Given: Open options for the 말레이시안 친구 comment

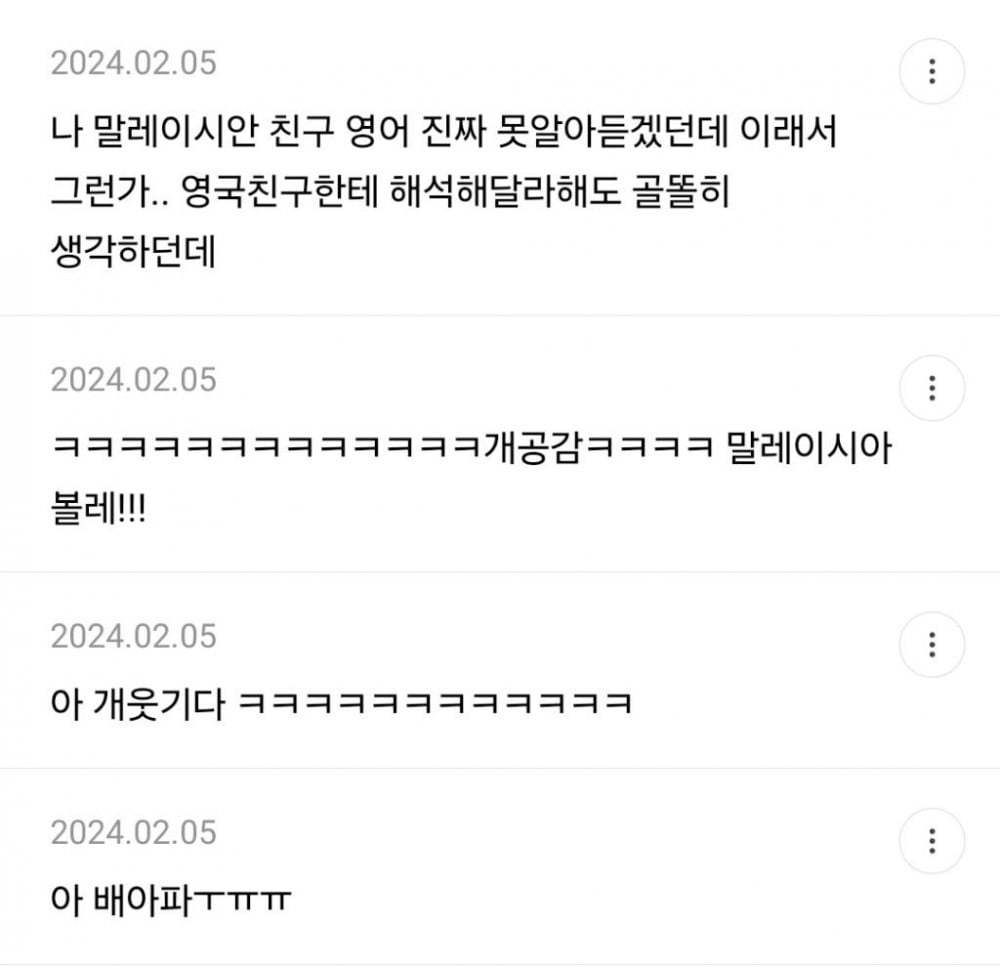Looking at the screenshot, I should (932, 71).
